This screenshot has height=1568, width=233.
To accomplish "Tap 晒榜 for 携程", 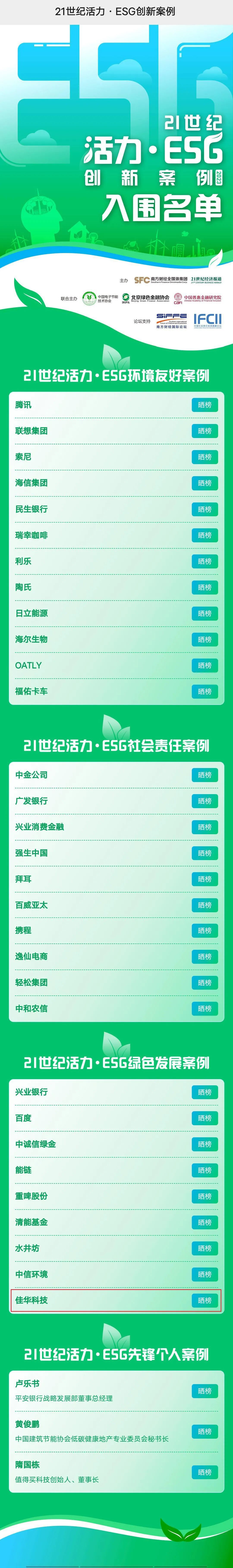I will tap(204, 931).
